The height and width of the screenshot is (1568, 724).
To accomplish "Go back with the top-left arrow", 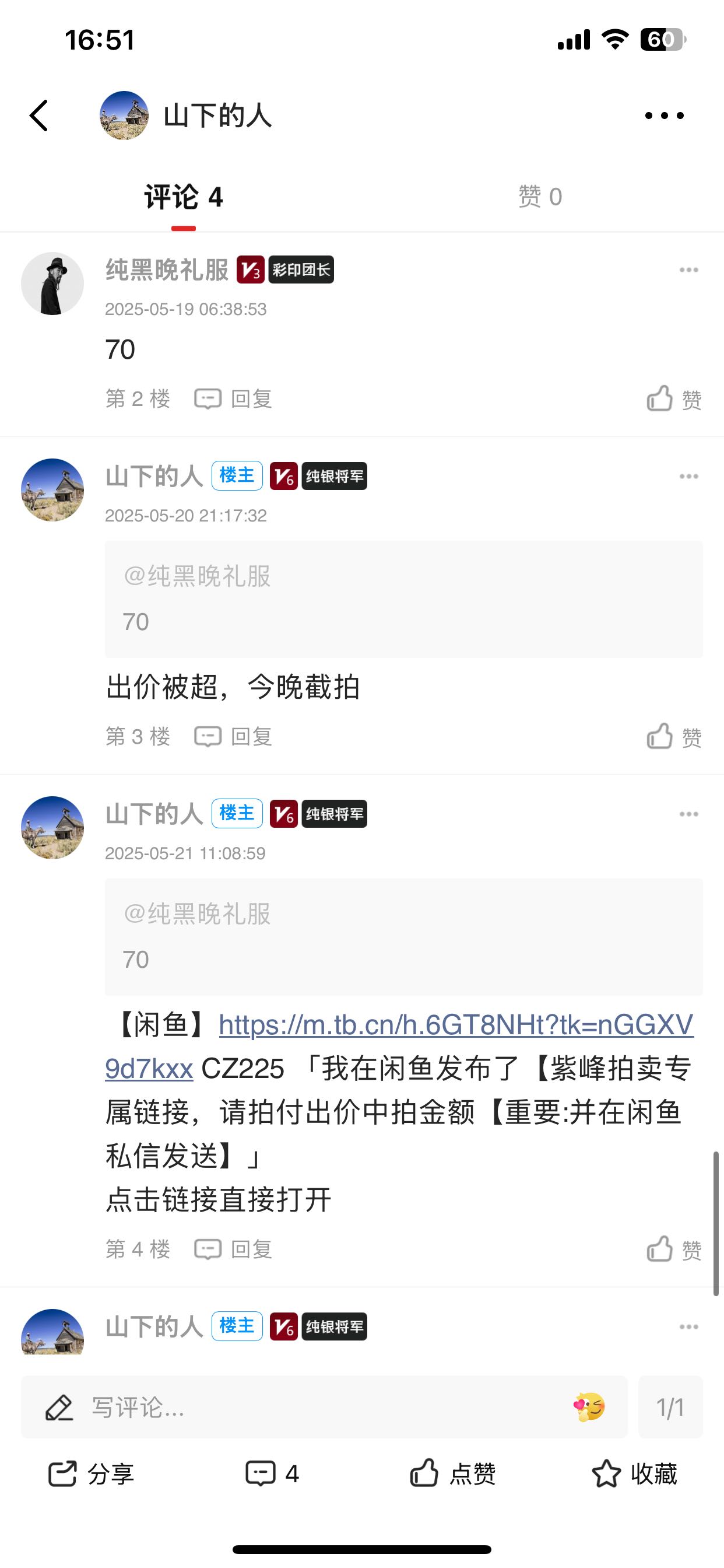I will 39,116.
